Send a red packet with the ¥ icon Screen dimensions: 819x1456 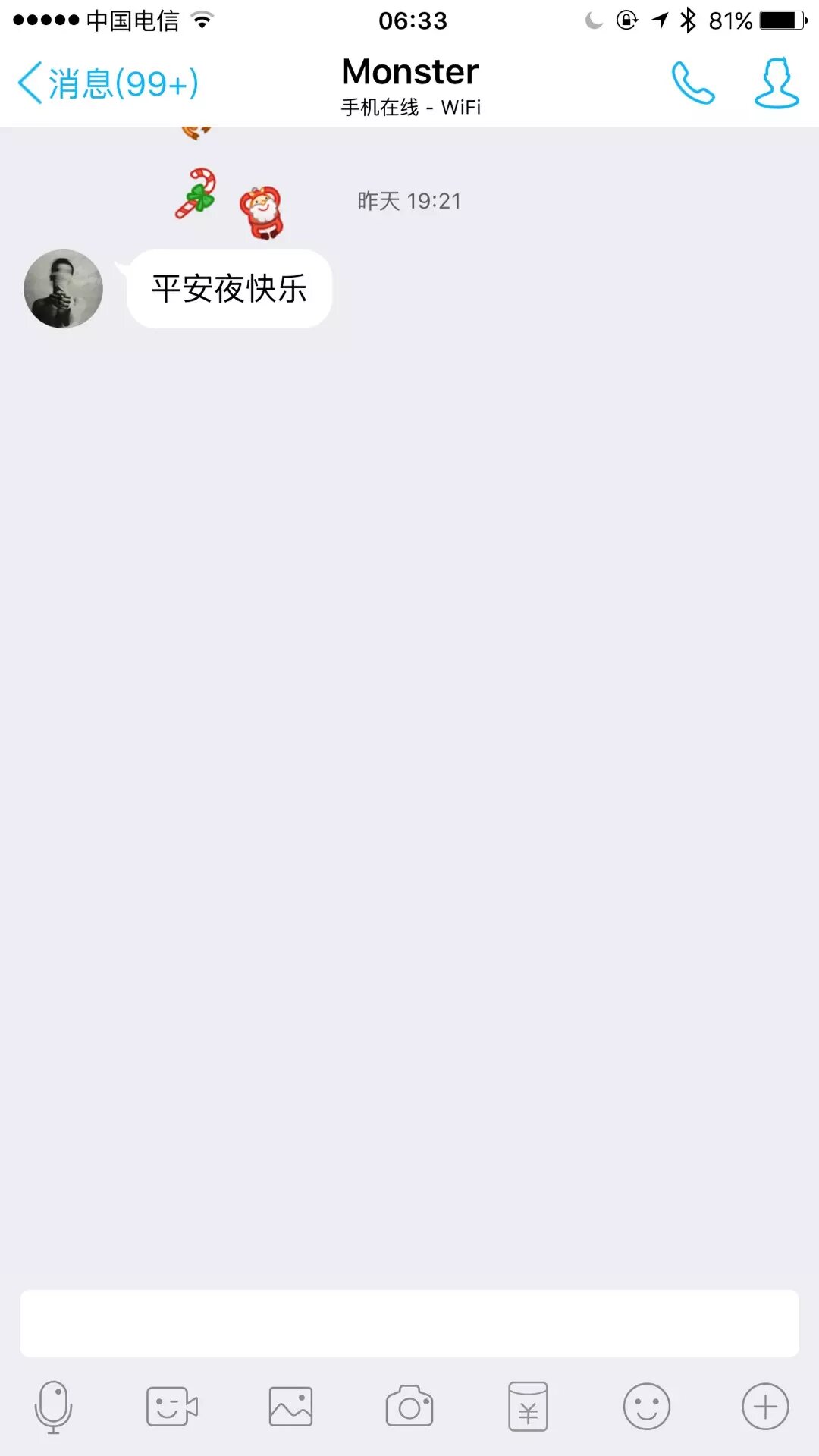click(x=528, y=1407)
